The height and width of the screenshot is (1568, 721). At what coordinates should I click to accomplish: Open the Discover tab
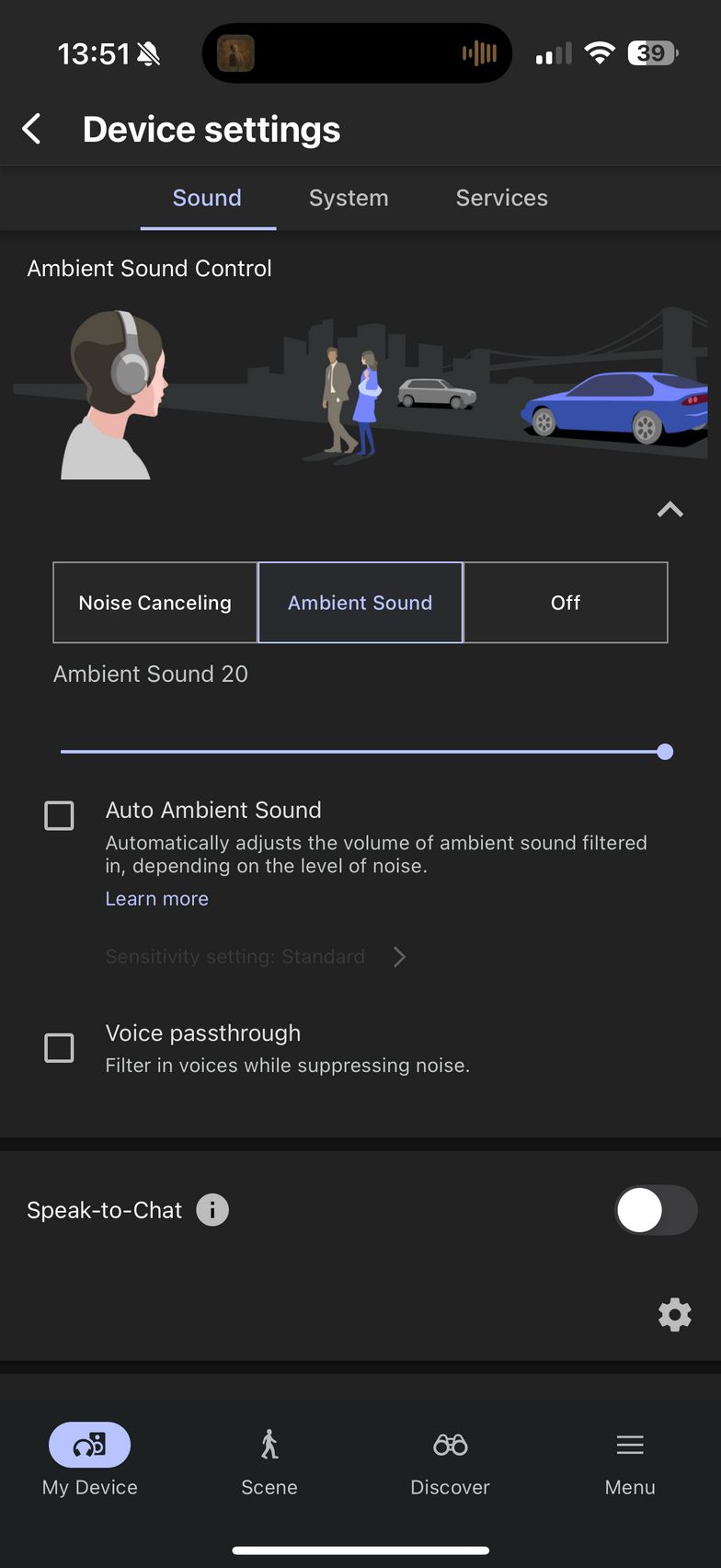tap(450, 1462)
